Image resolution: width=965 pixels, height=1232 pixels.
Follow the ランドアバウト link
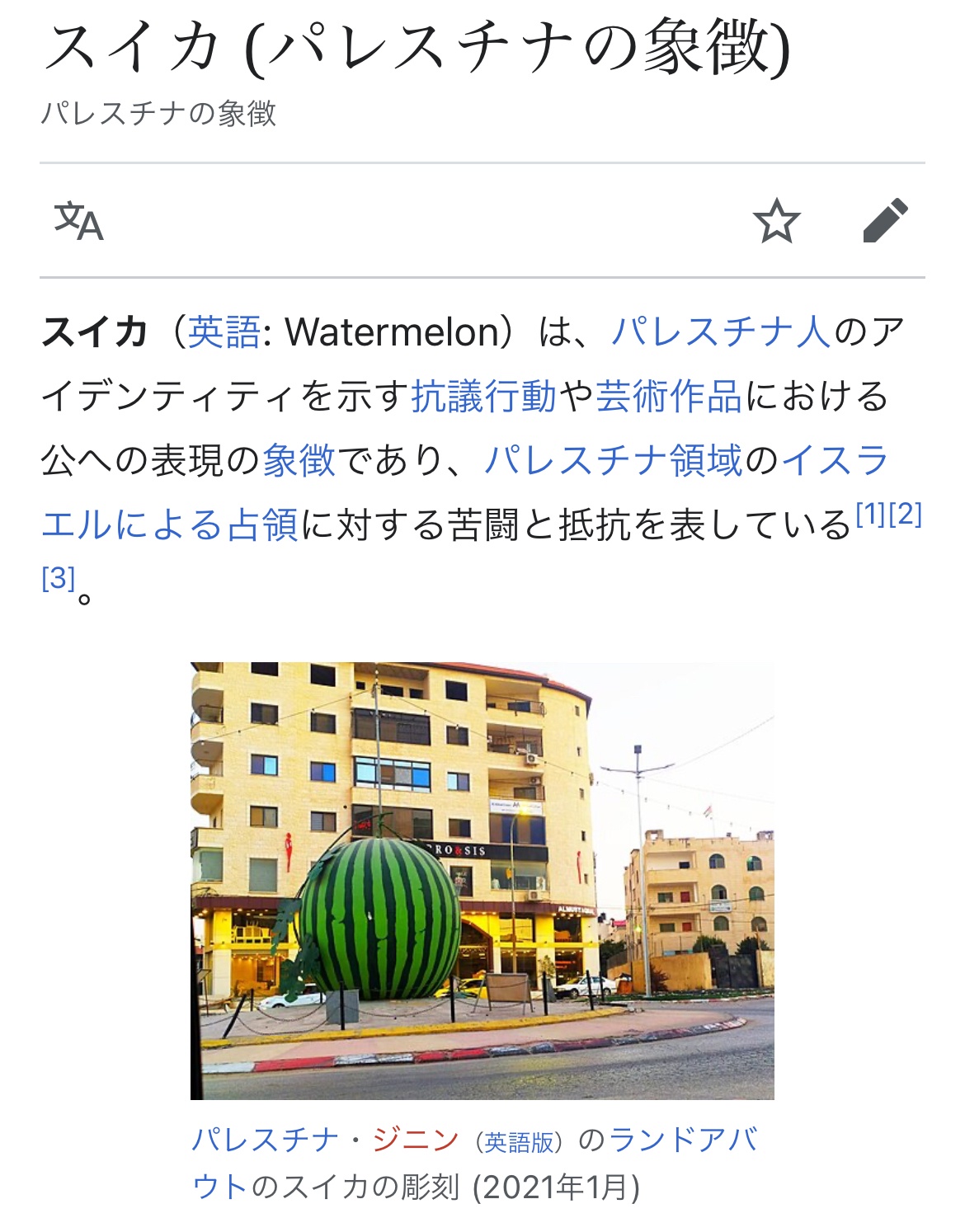point(683,1140)
